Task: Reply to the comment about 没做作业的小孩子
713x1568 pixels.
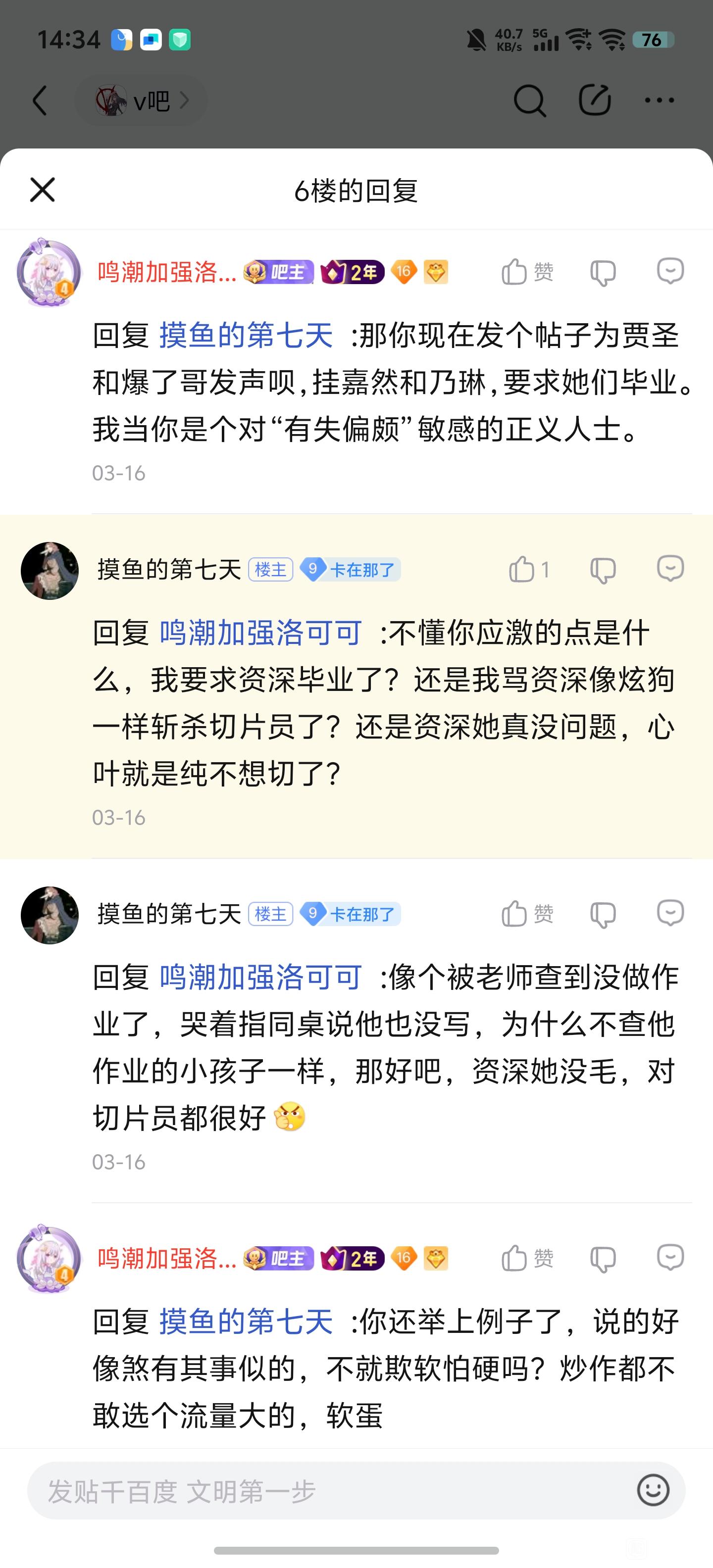Action: point(670,914)
